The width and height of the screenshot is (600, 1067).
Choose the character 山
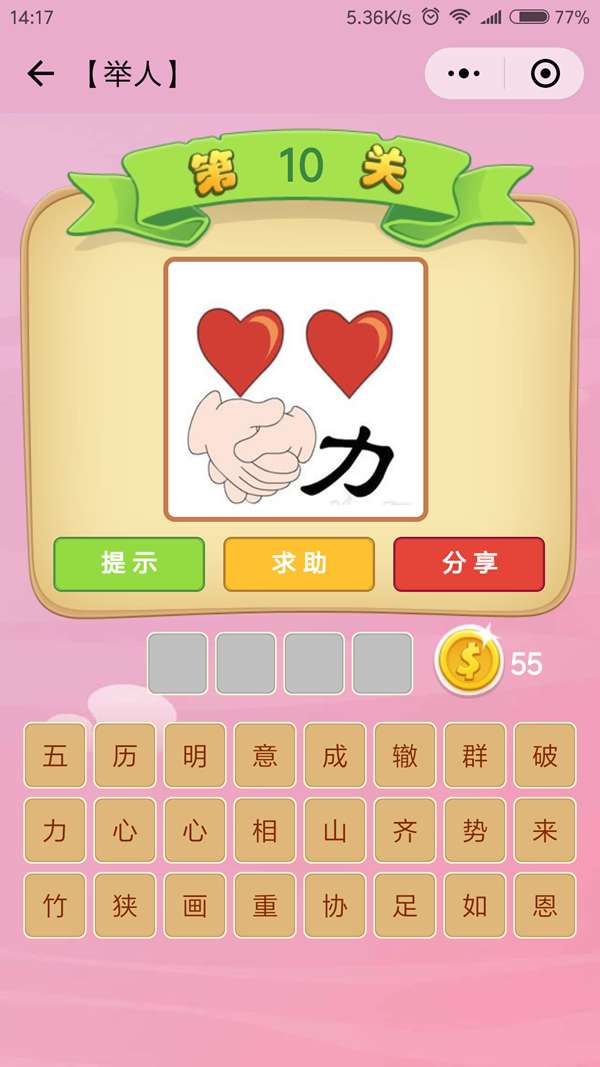335,831
